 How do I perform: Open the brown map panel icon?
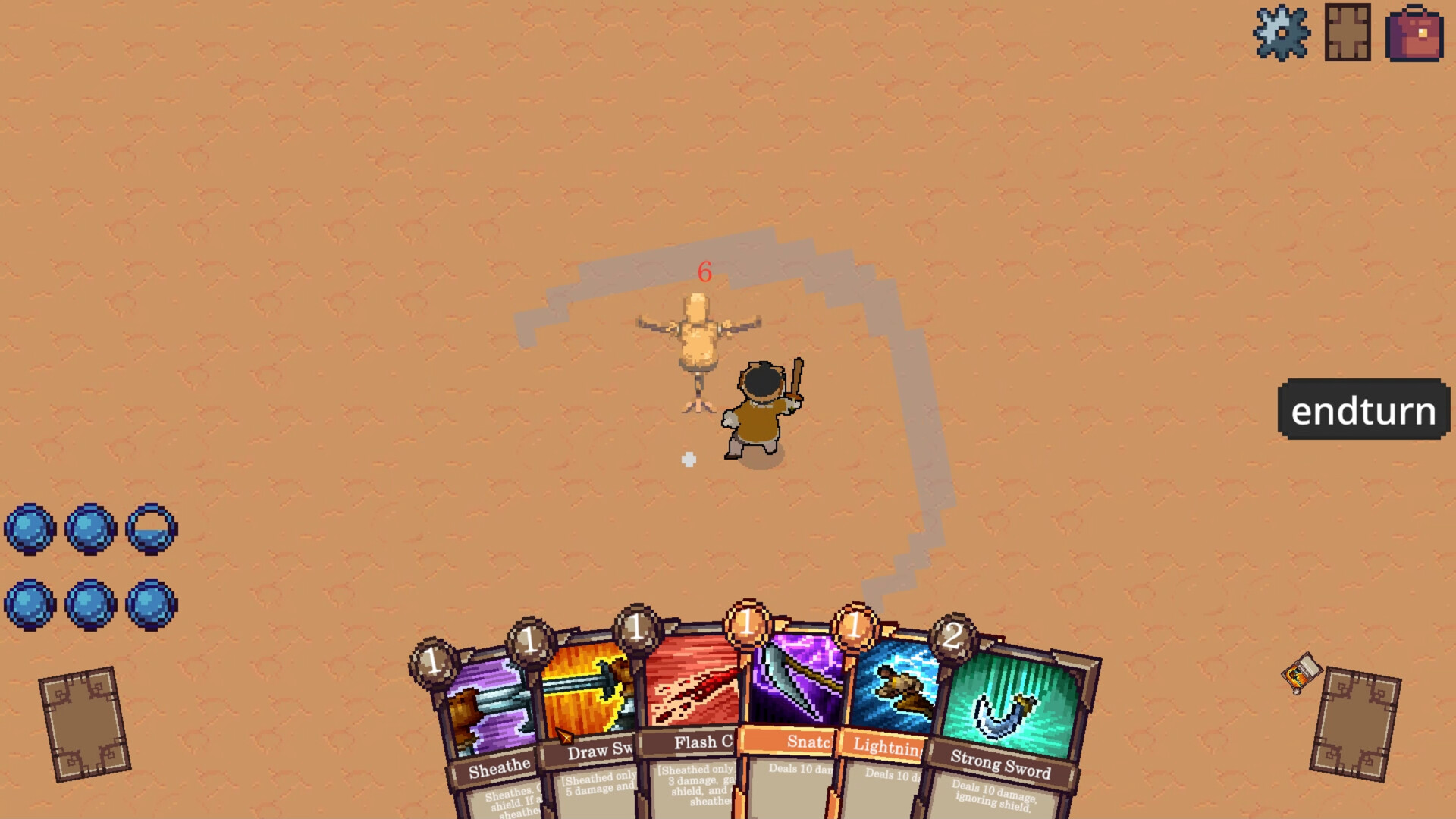pyautogui.click(x=1348, y=33)
